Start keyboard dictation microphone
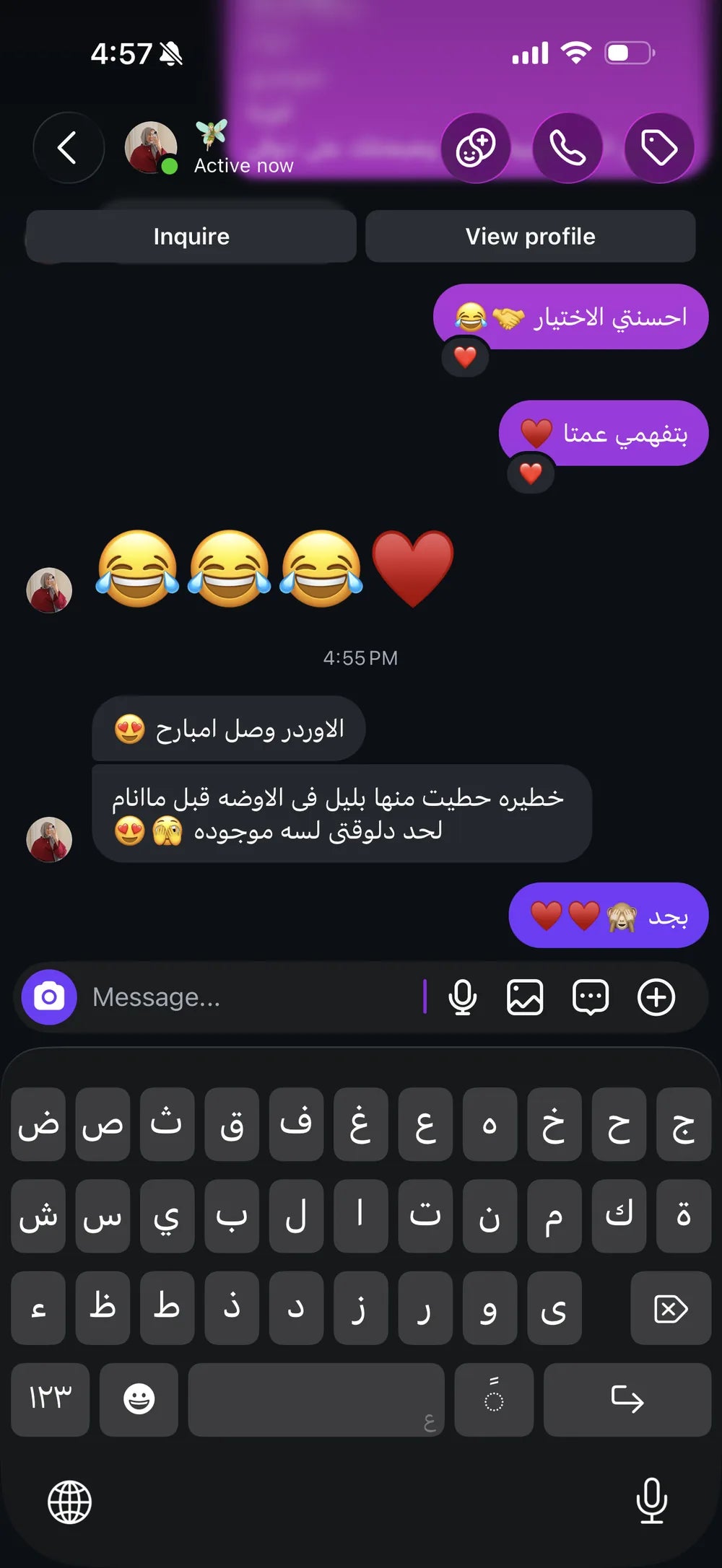This screenshot has height=1568, width=722. [652, 1501]
